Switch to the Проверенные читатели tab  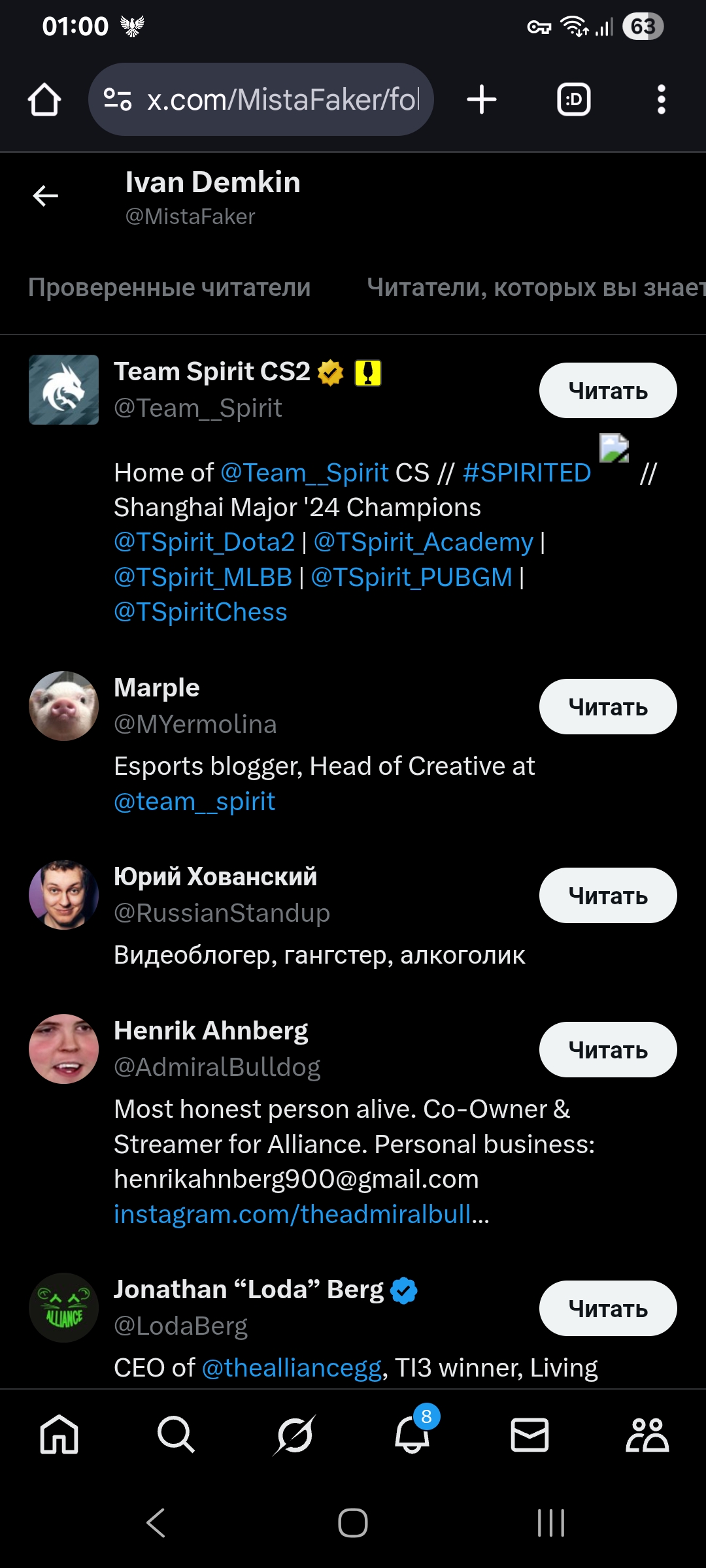(169, 287)
